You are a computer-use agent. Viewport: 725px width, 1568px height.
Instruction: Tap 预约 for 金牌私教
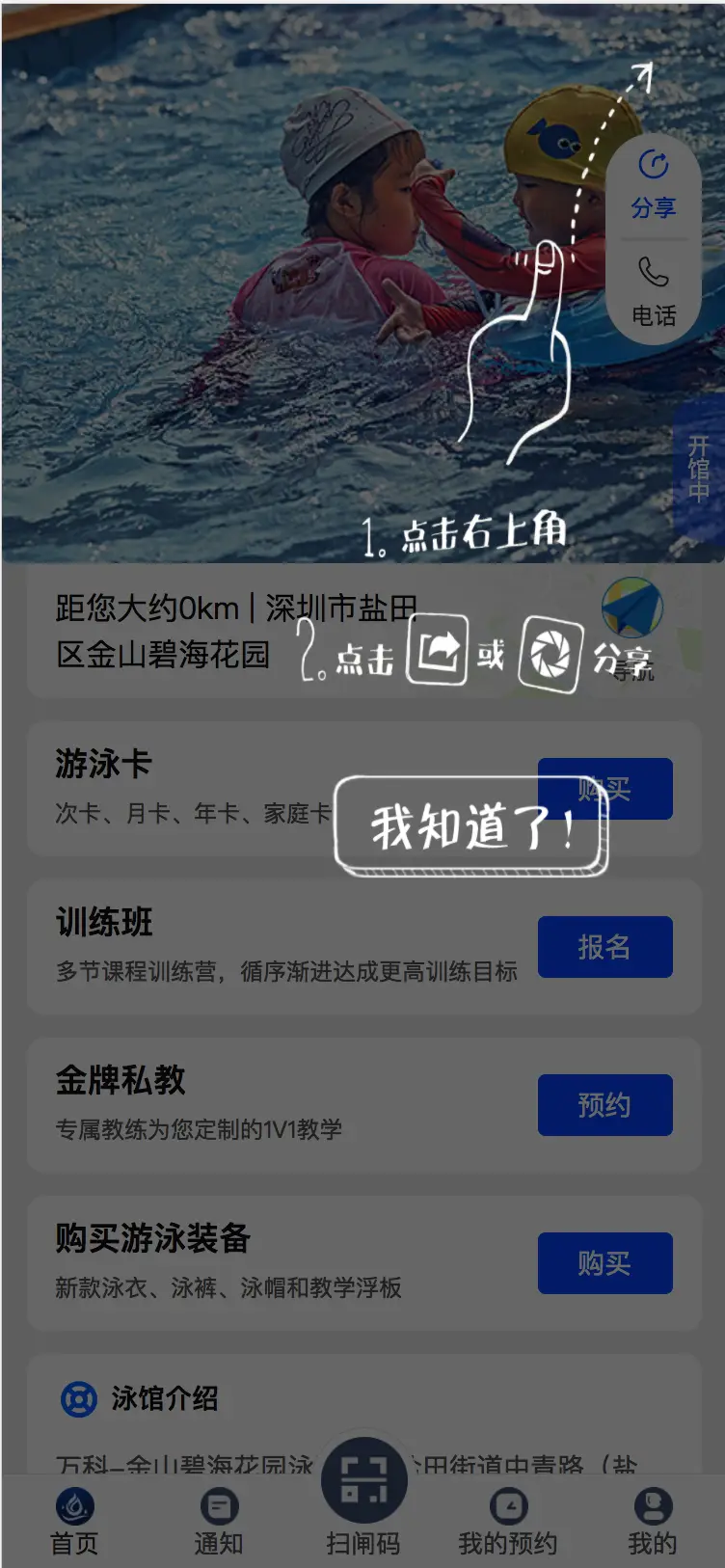point(604,1105)
